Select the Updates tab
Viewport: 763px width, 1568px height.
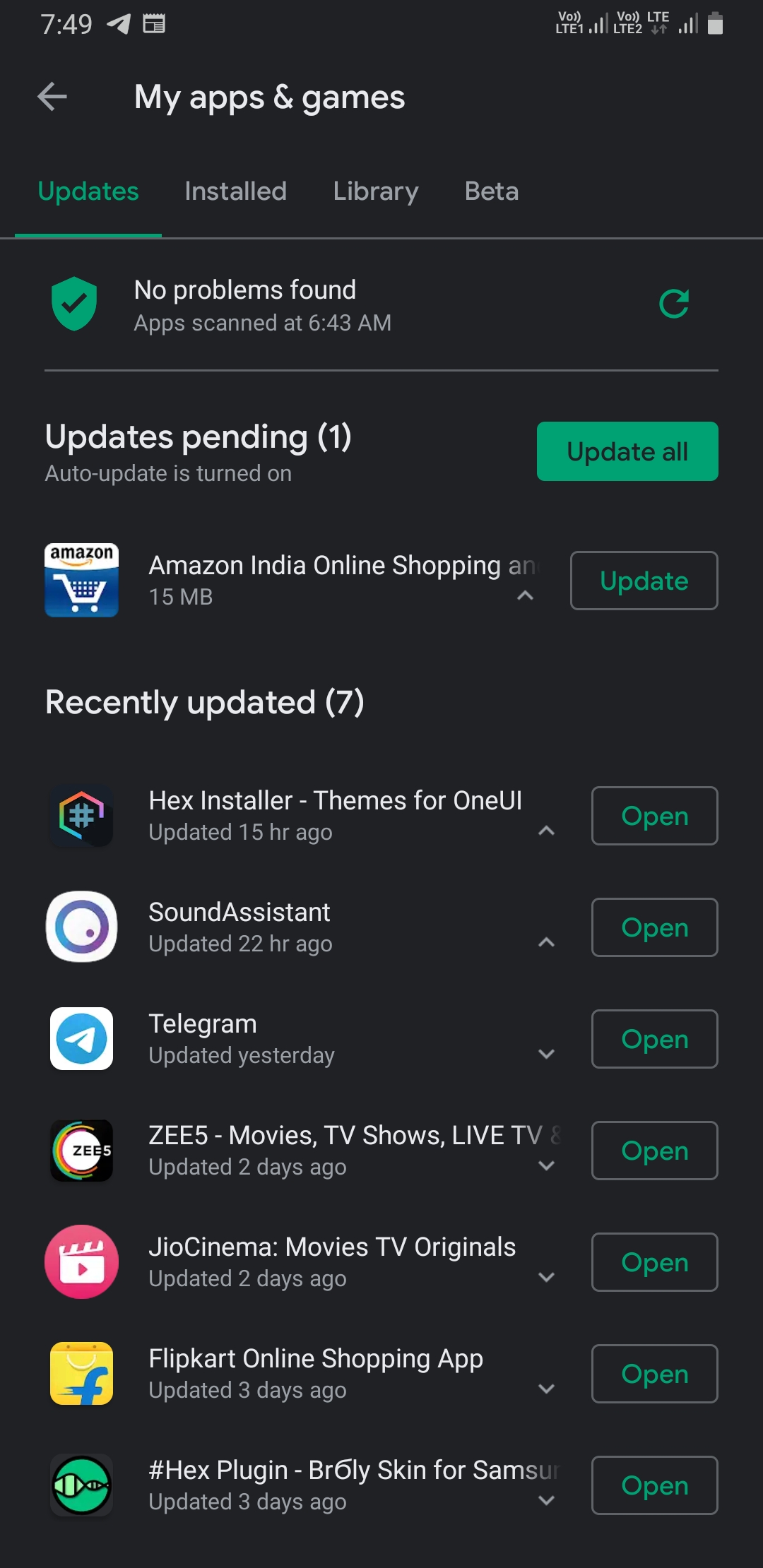[88, 191]
